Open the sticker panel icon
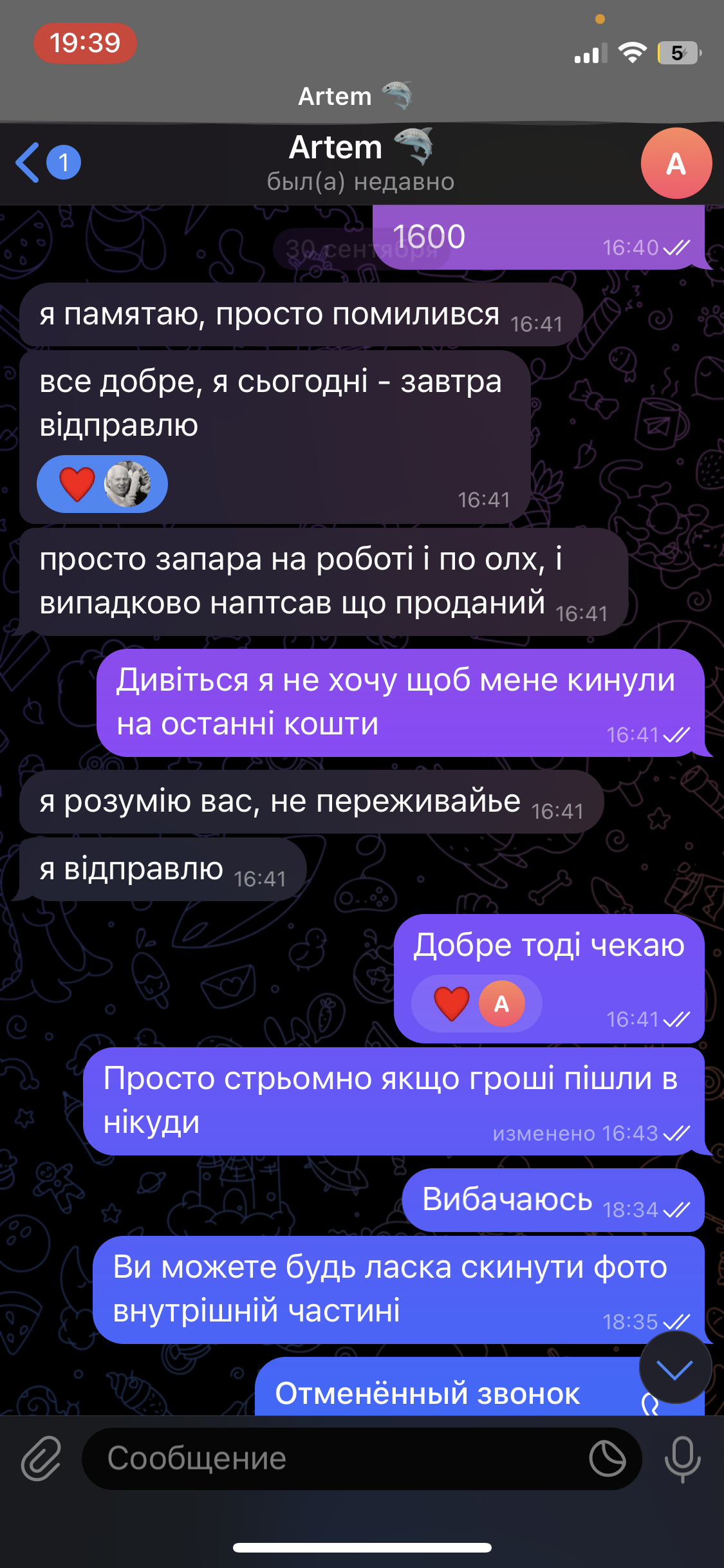Viewport: 724px width, 1568px height. coord(607,1459)
